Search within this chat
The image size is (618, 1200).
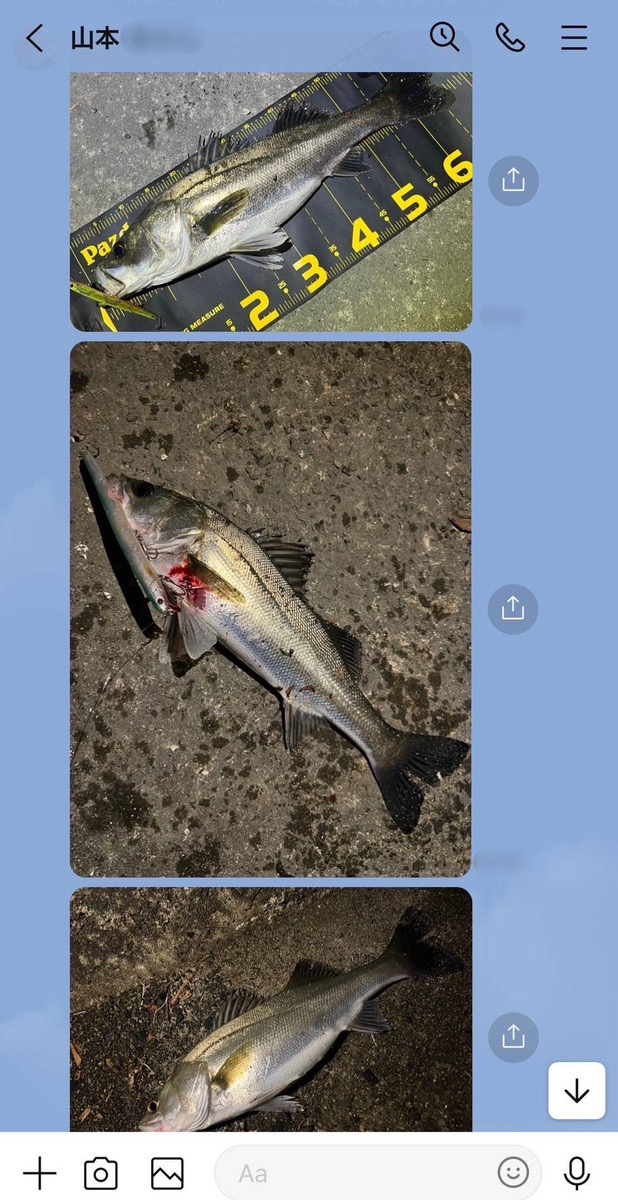pos(445,38)
